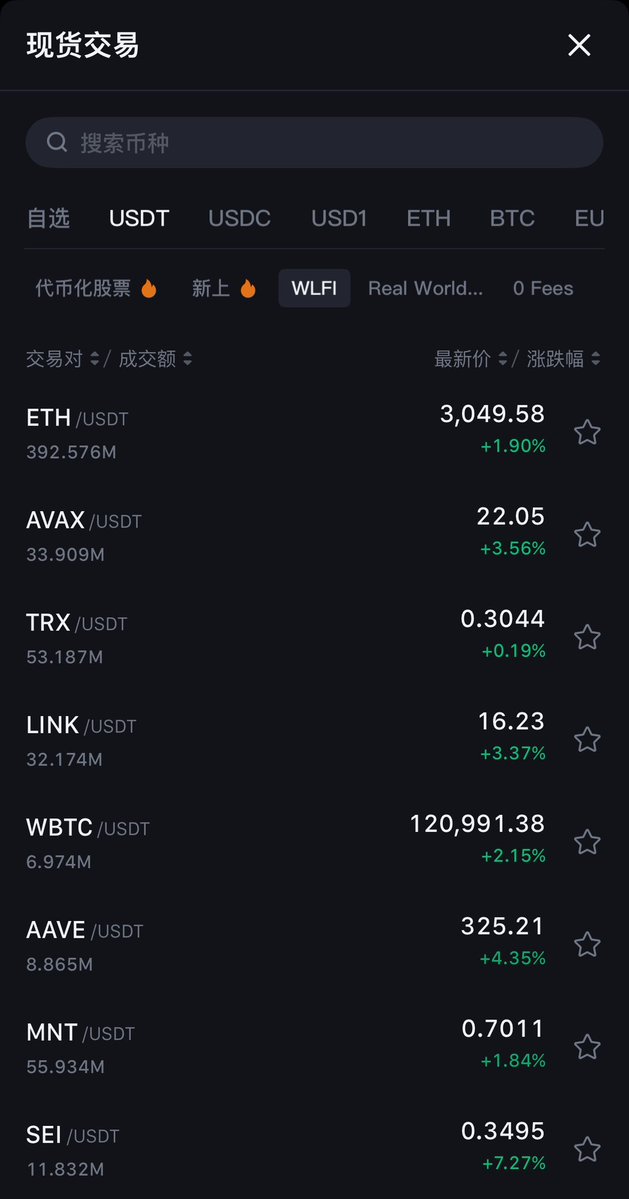Add AVAX/USDT to favorites with star
The image size is (629, 1199).
pos(587,535)
